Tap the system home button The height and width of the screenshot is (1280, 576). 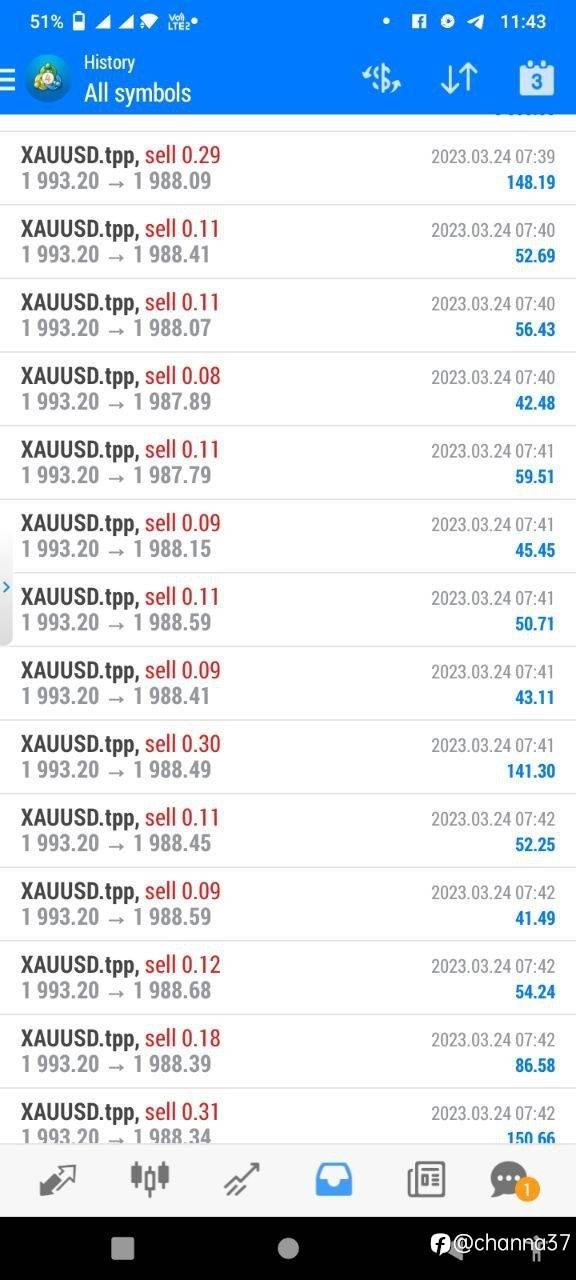pos(288,1247)
